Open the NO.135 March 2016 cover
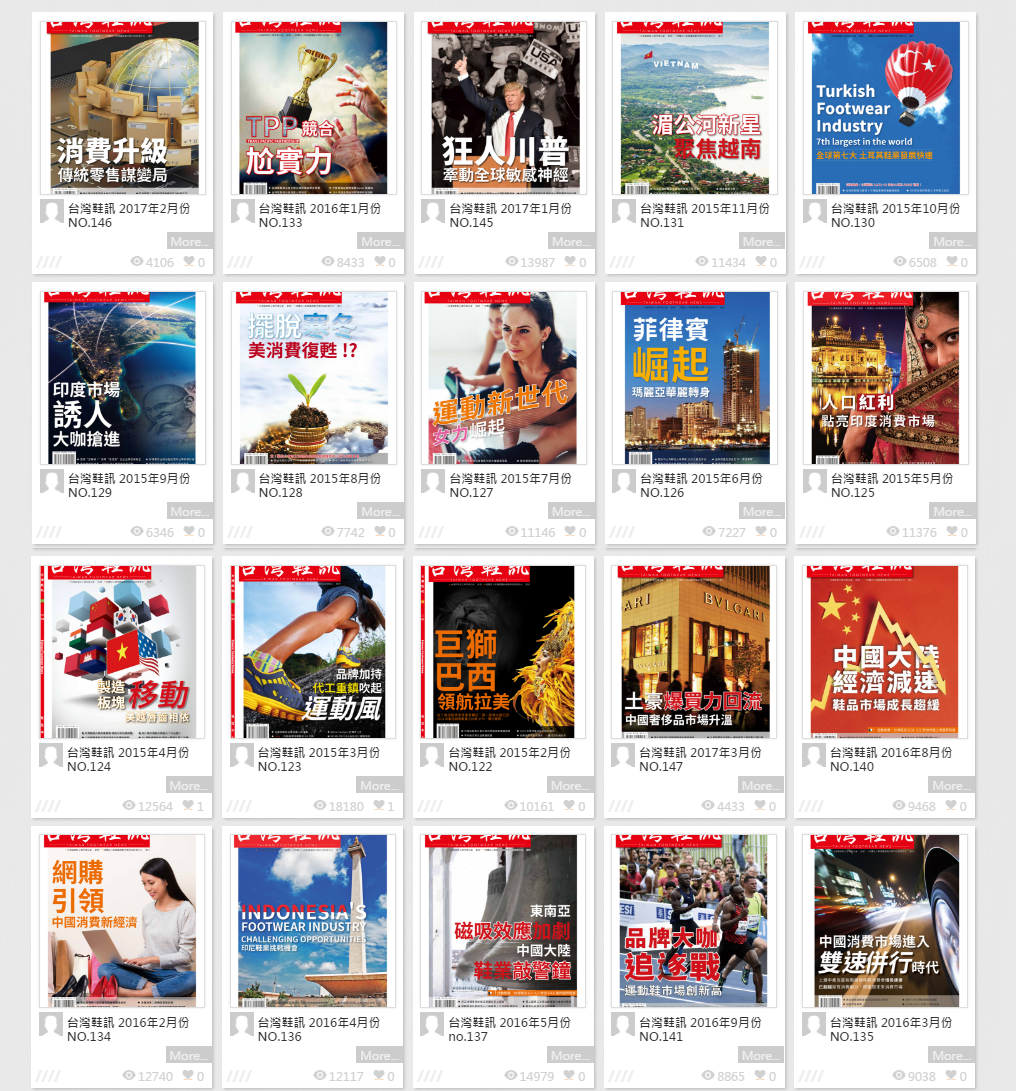The image size is (1016, 1091). tap(885, 920)
